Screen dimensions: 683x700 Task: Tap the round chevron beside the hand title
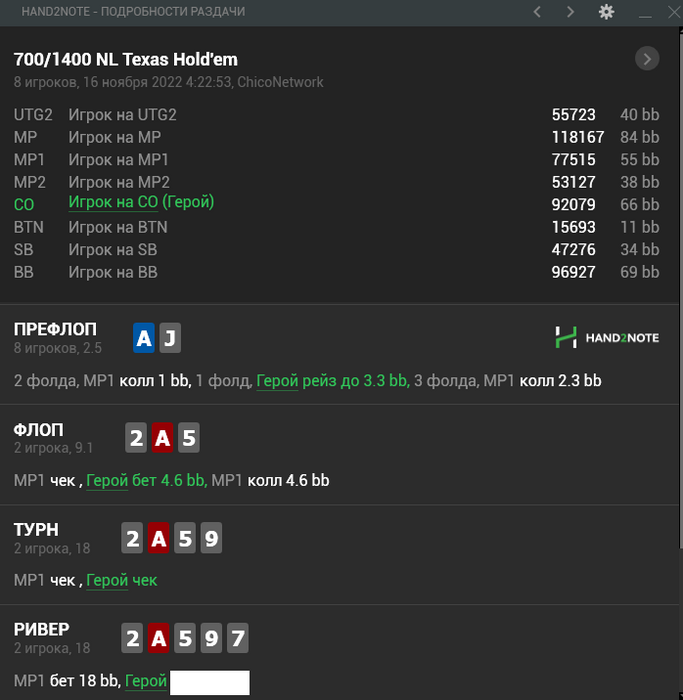click(x=647, y=59)
